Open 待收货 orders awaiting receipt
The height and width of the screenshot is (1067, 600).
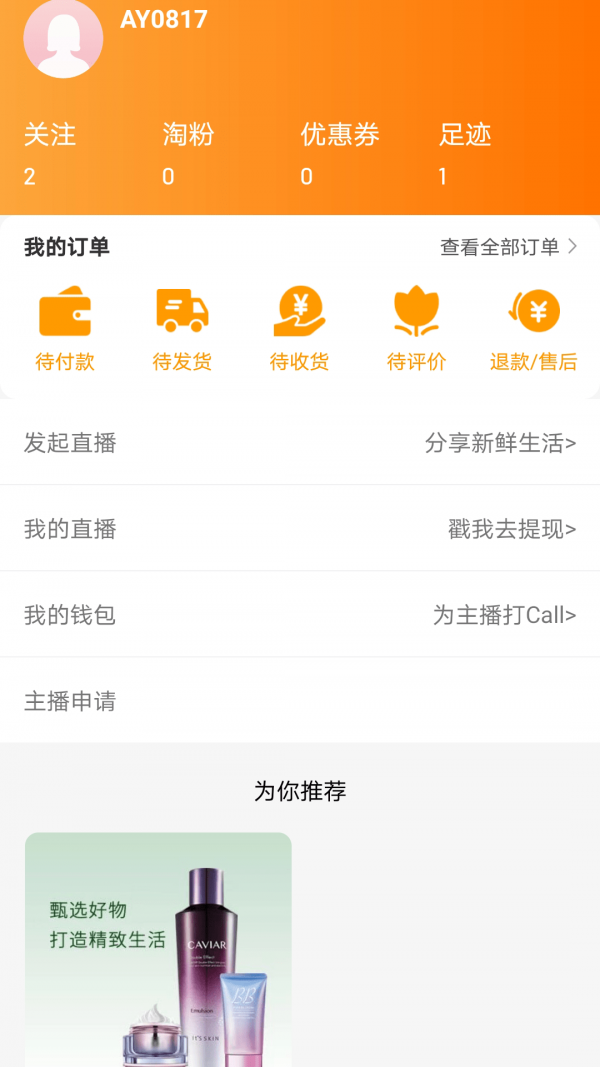(x=299, y=329)
